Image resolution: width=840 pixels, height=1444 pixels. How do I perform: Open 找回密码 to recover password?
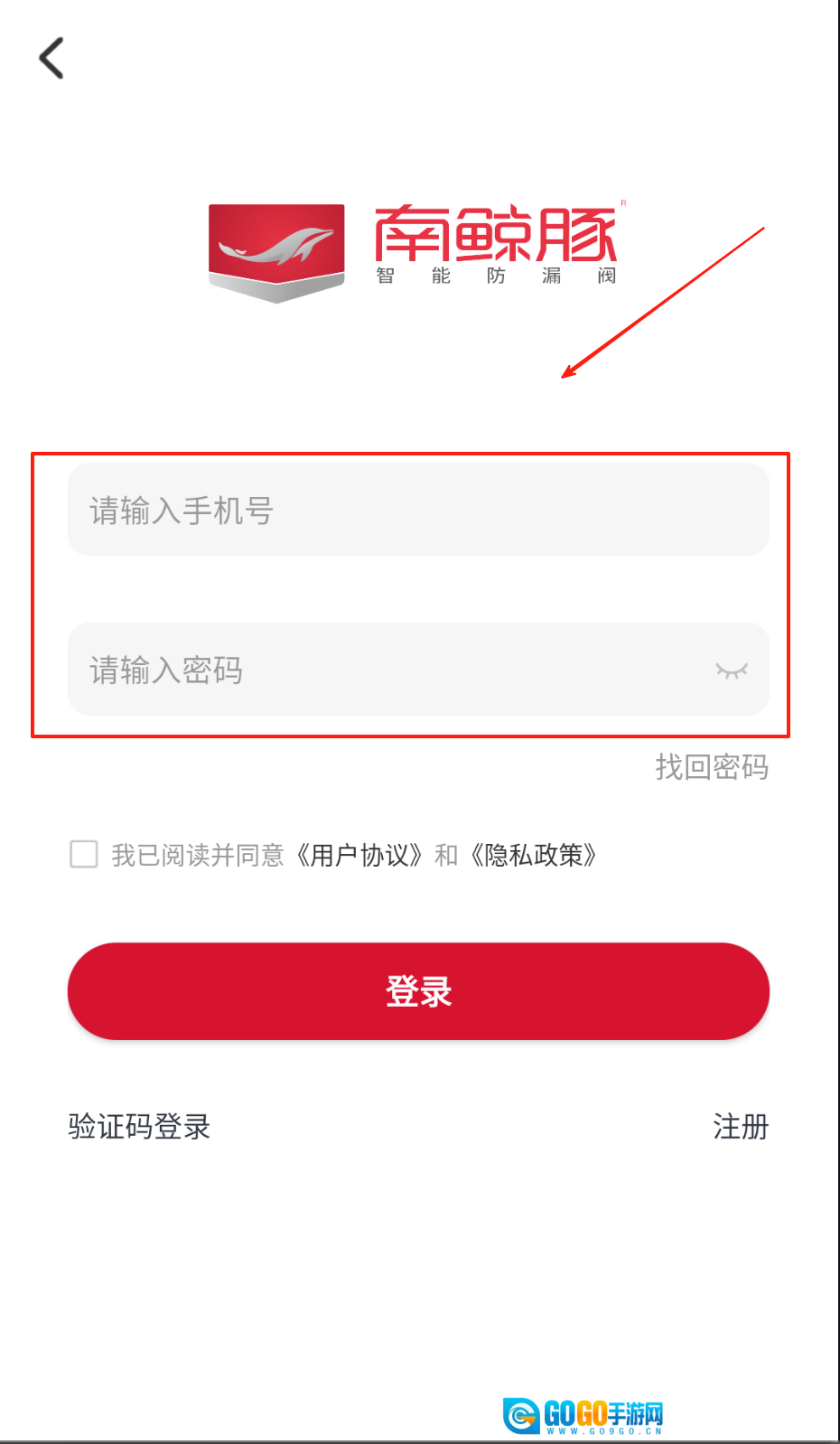pyautogui.click(x=712, y=767)
